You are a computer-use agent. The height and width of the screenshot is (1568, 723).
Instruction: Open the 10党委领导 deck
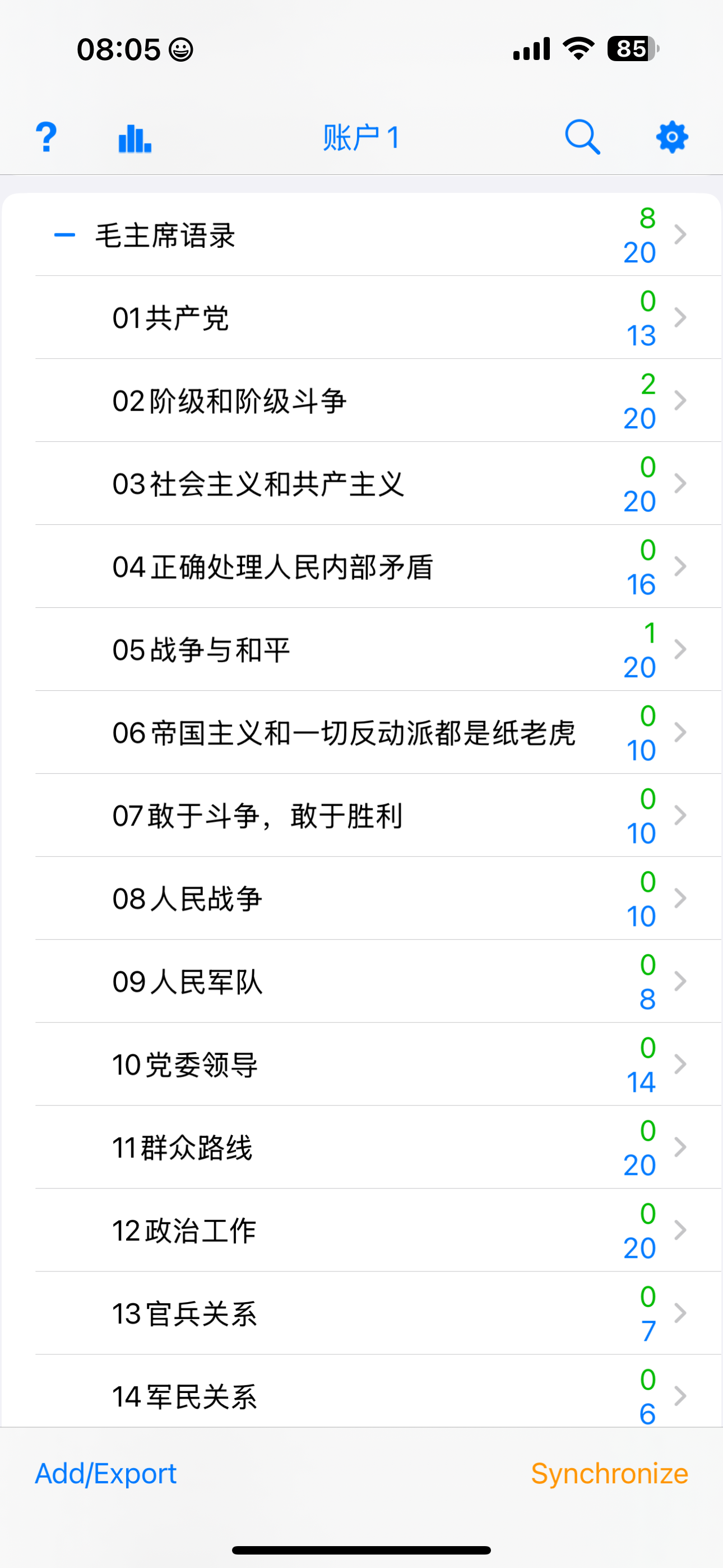184,1064
